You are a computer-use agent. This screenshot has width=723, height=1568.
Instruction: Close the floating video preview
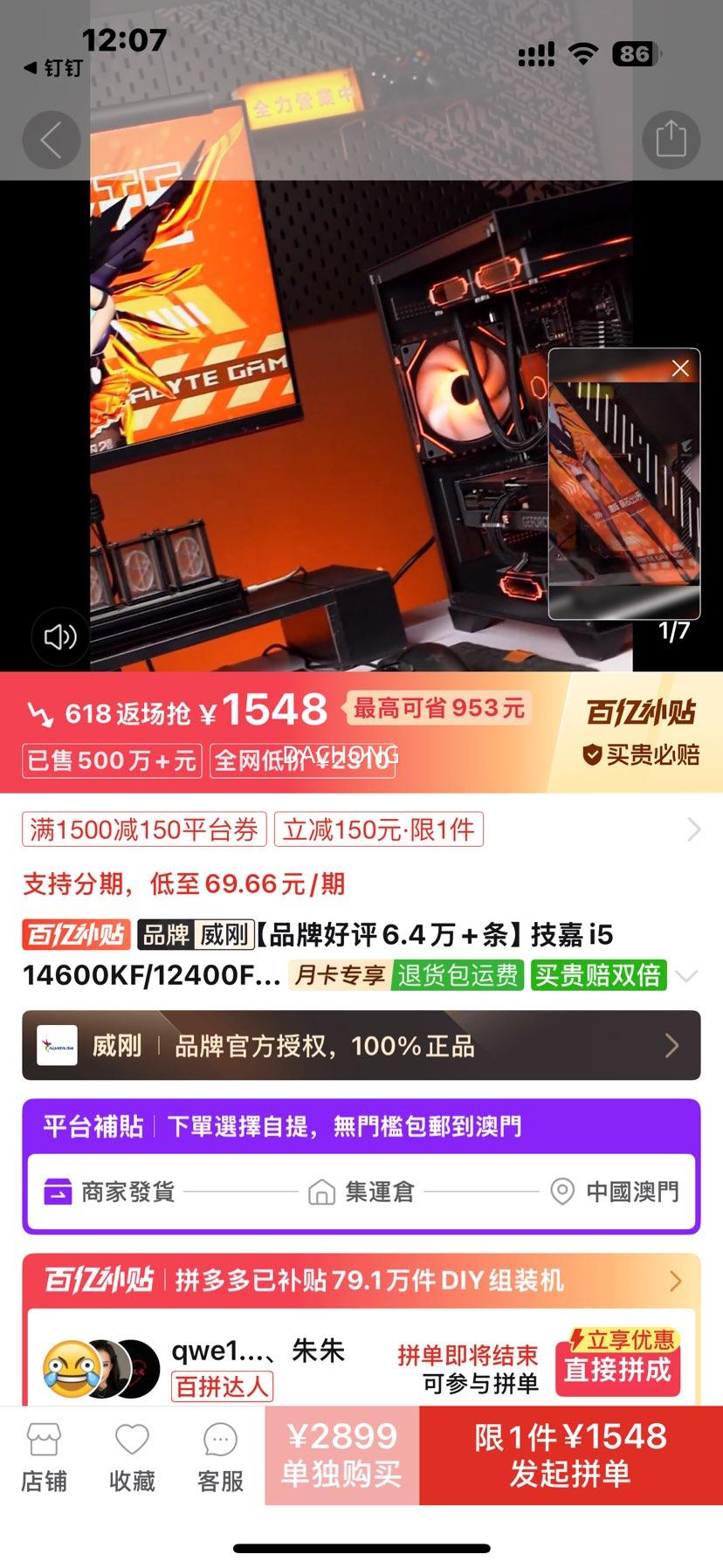(680, 368)
